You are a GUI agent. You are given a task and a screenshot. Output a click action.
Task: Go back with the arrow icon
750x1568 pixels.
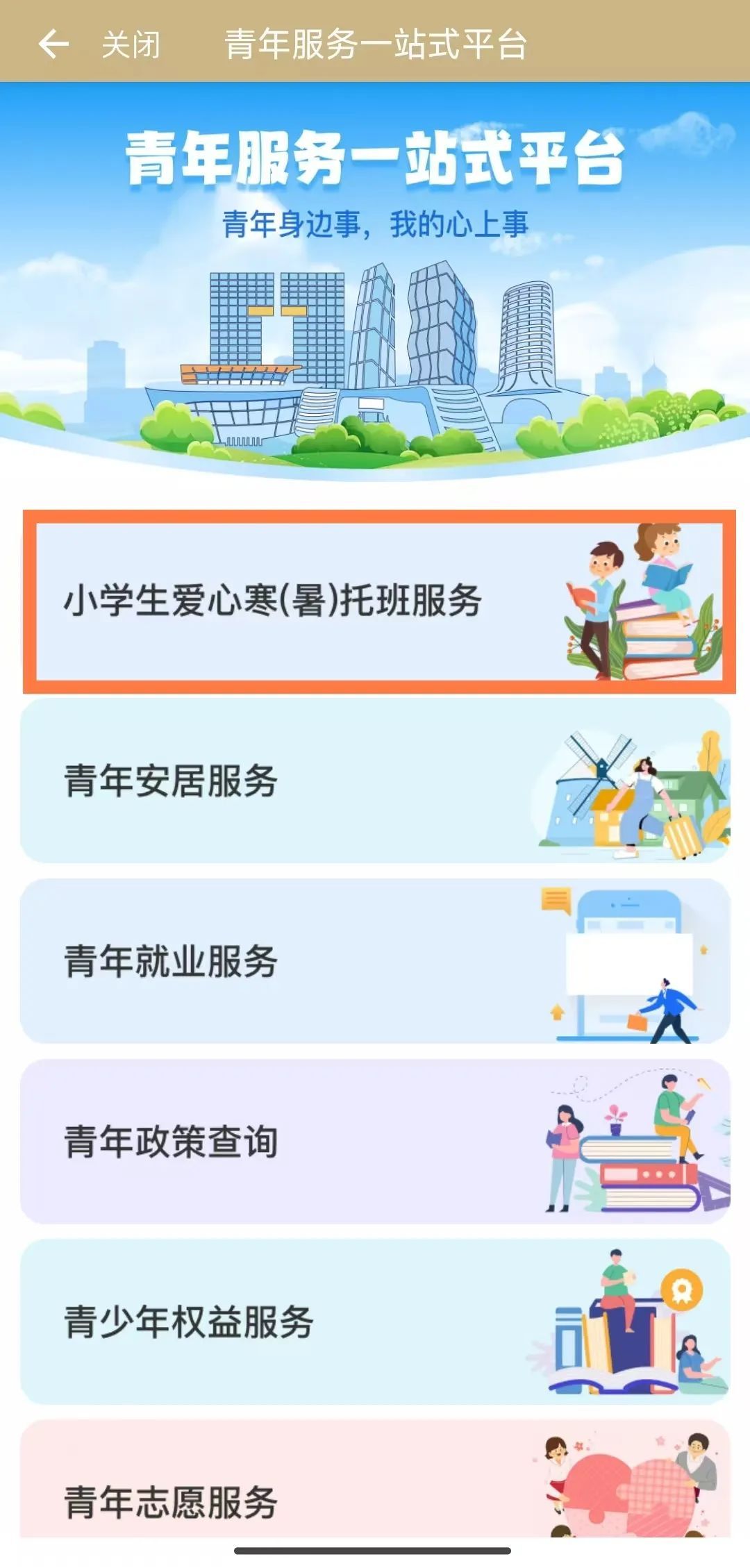[x=53, y=44]
